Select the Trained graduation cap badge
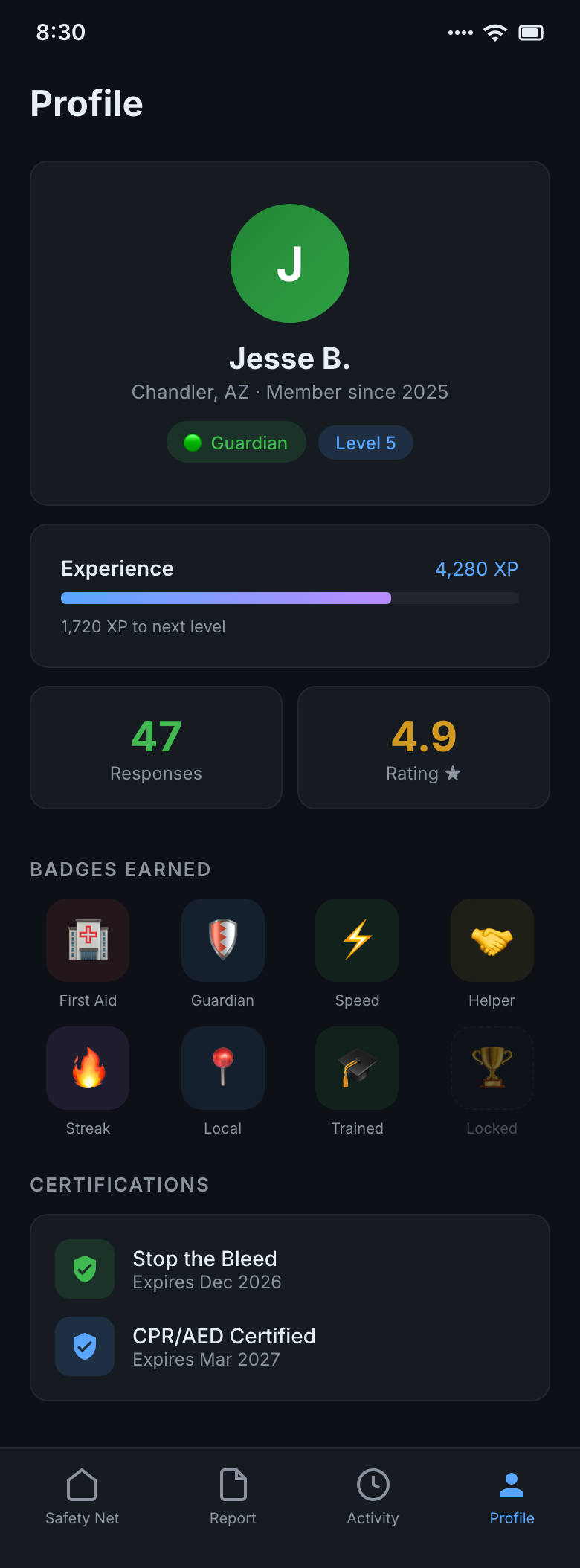The image size is (580, 1568). (x=357, y=1067)
